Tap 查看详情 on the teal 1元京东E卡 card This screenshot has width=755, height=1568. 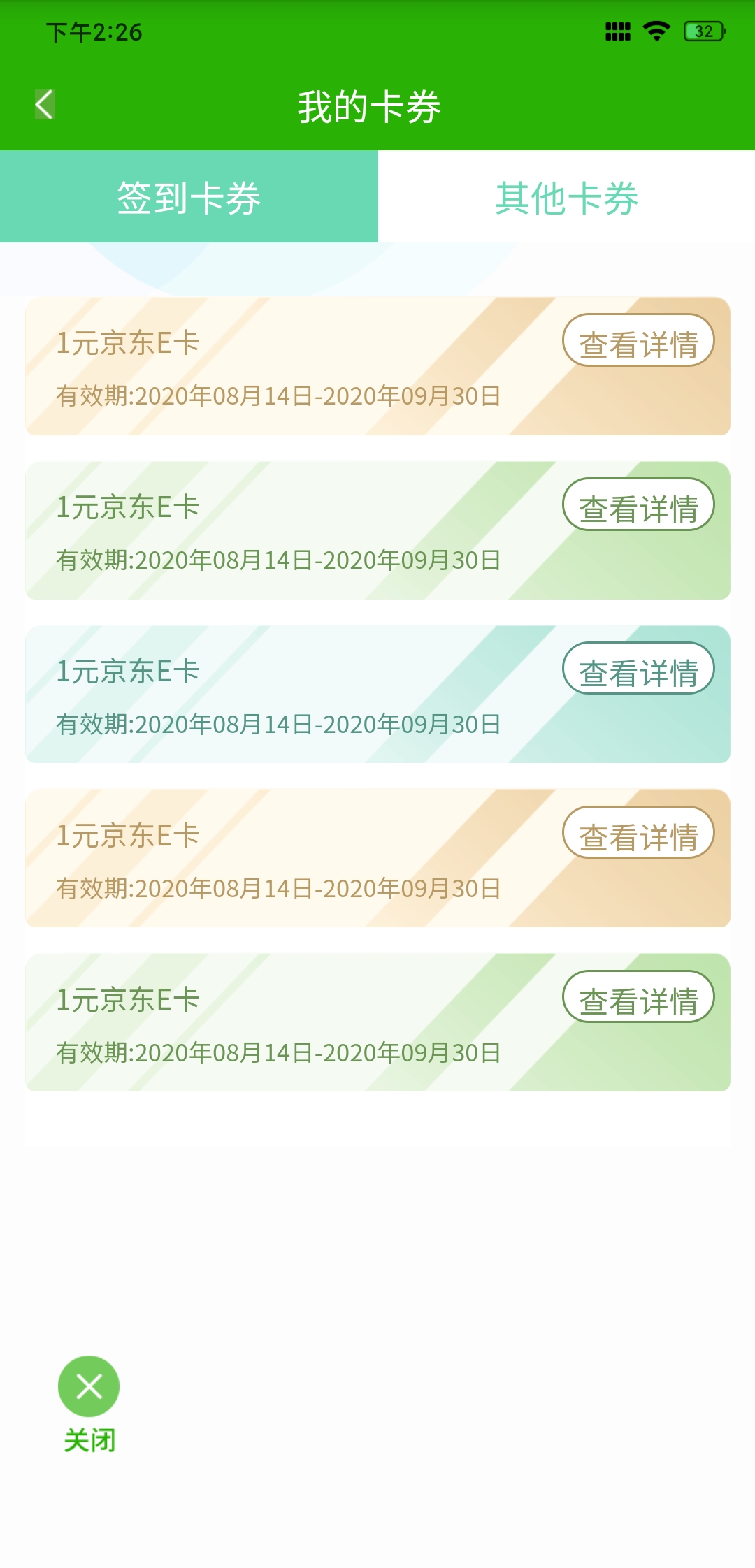(638, 669)
